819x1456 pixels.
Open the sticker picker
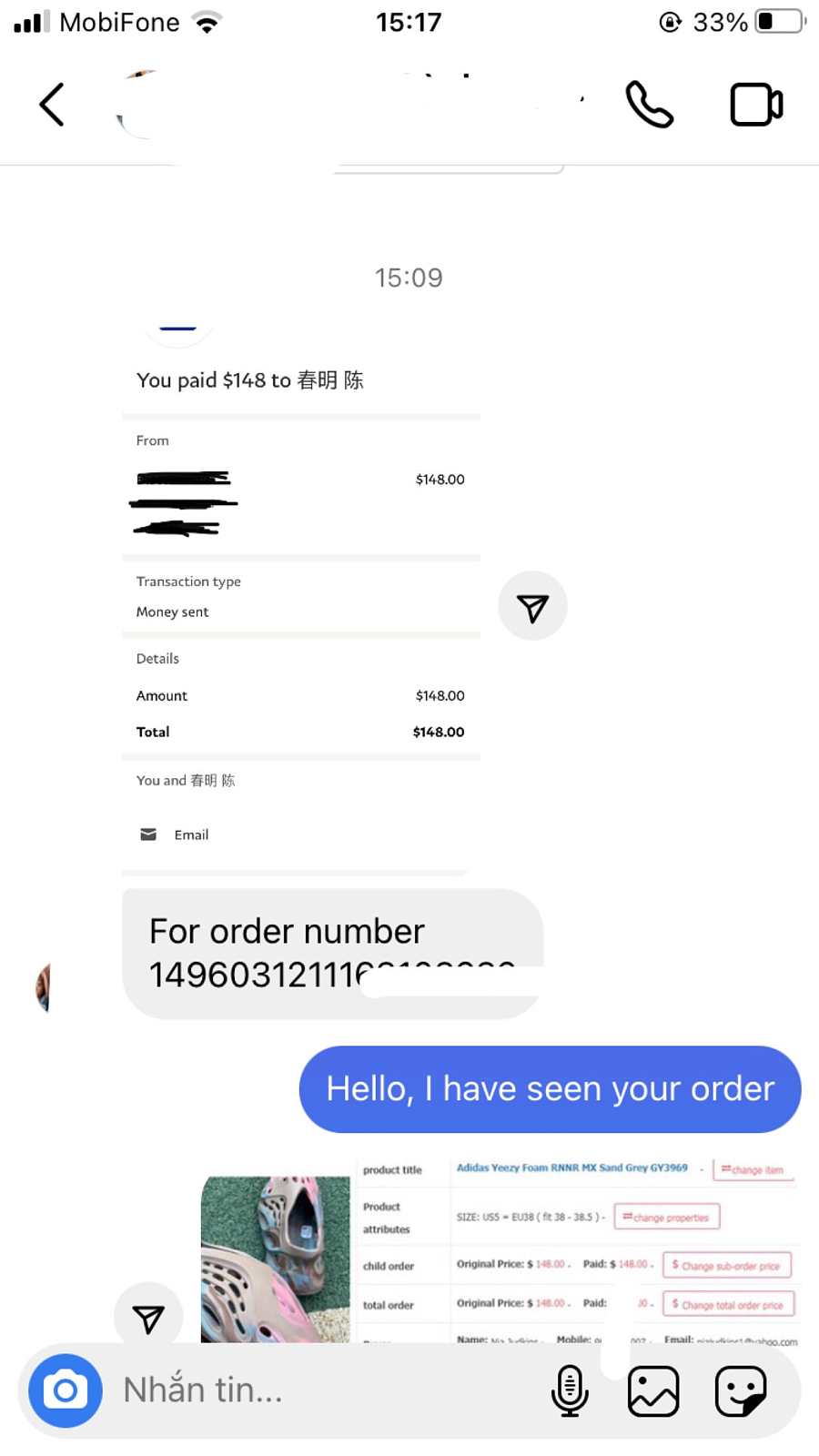pyautogui.click(x=741, y=1390)
